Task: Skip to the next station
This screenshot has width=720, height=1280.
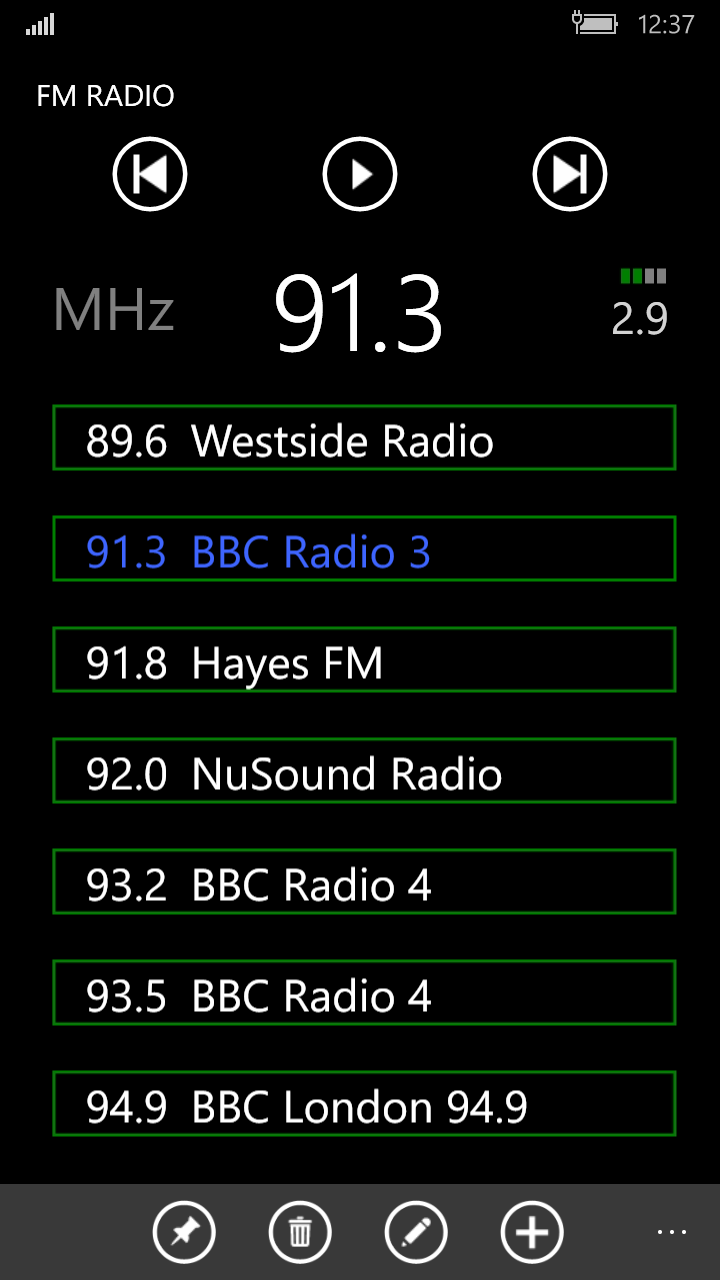Action: pos(570,175)
